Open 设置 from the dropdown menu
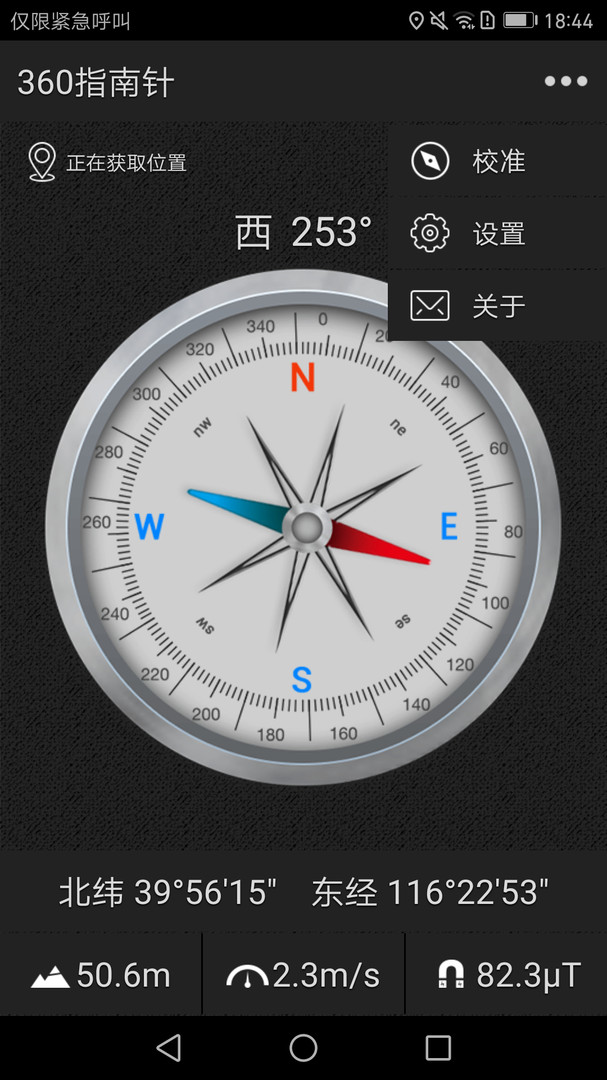 coord(497,234)
